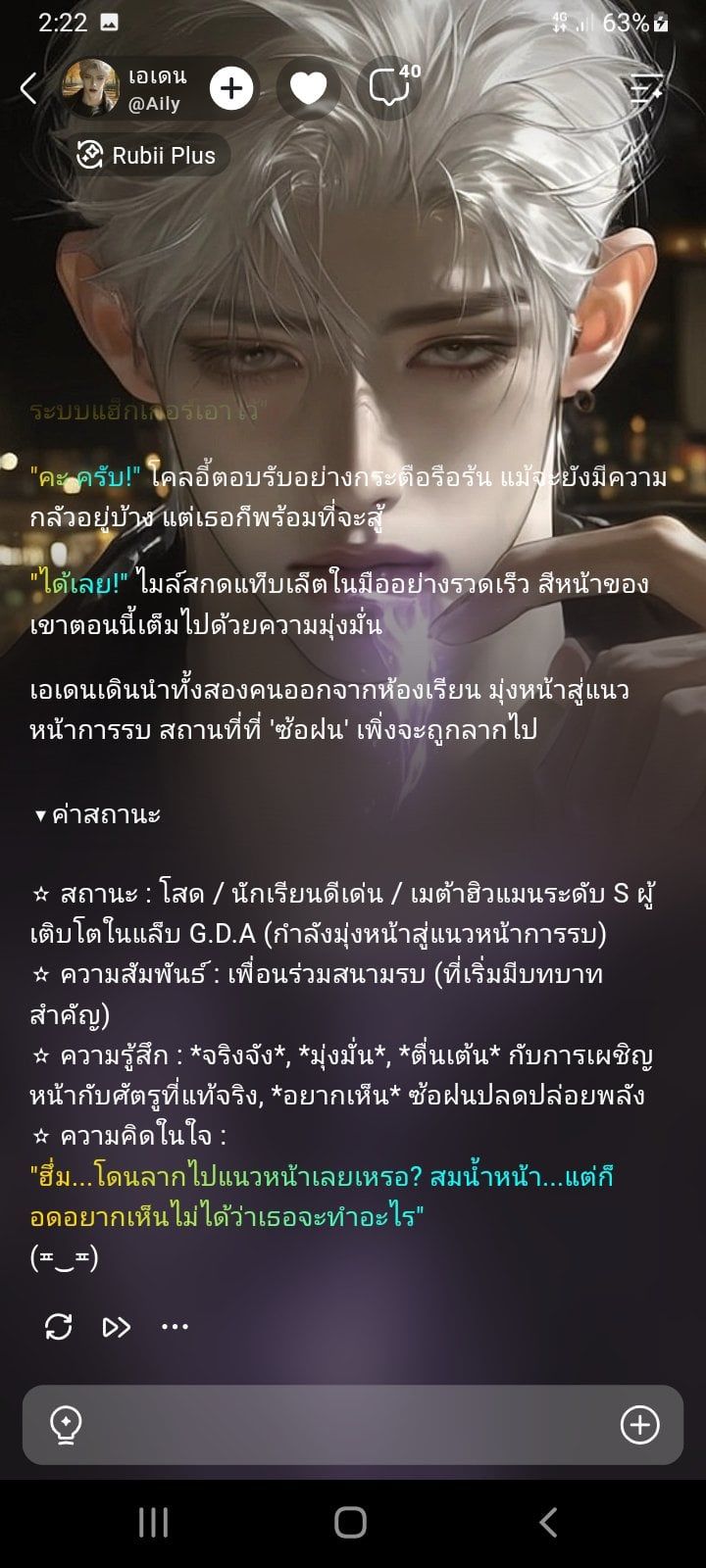Get reply suggestions via lightbulb icon
Image resolution: width=706 pixels, height=1568 pixels.
pyautogui.click(x=66, y=1425)
